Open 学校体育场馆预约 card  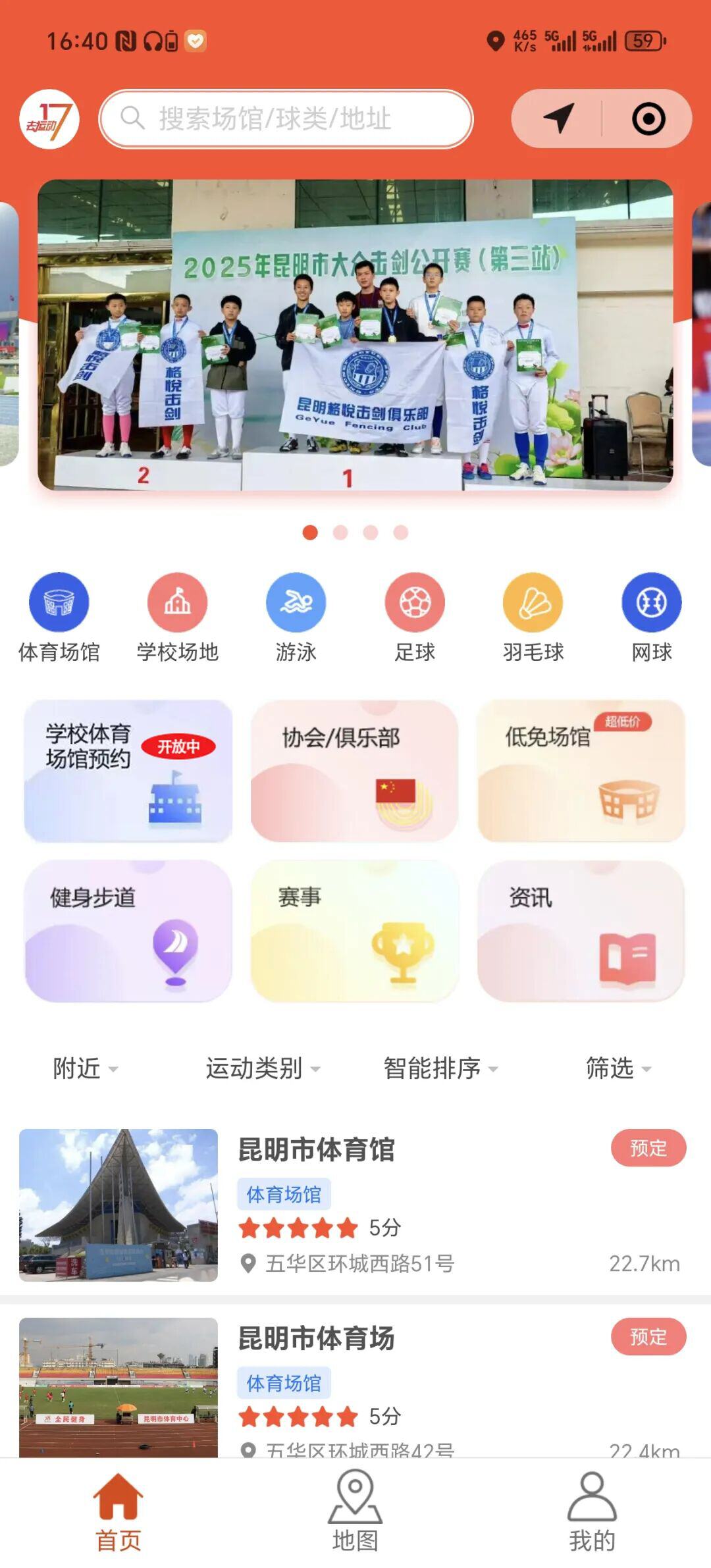pyautogui.click(x=128, y=771)
